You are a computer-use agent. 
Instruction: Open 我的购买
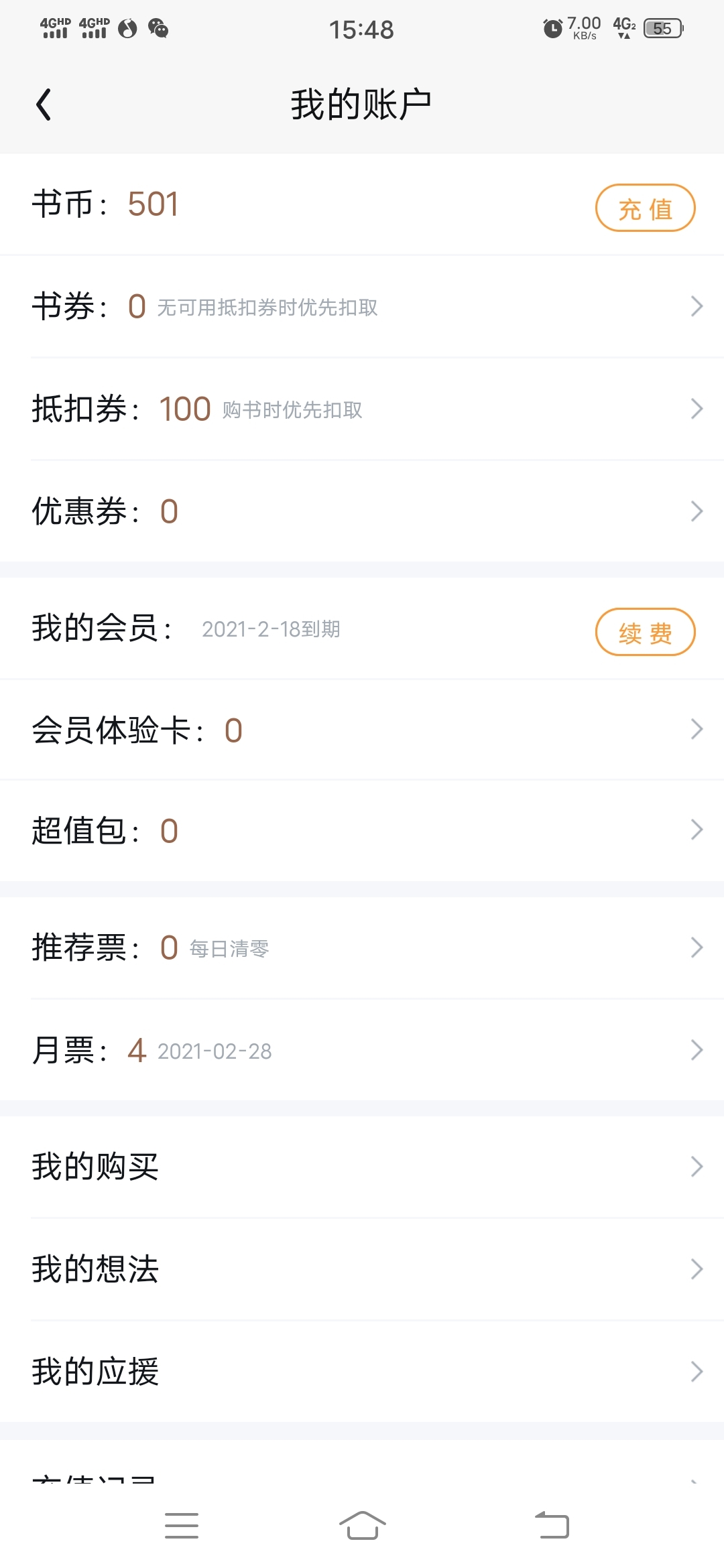(x=362, y=1167)
